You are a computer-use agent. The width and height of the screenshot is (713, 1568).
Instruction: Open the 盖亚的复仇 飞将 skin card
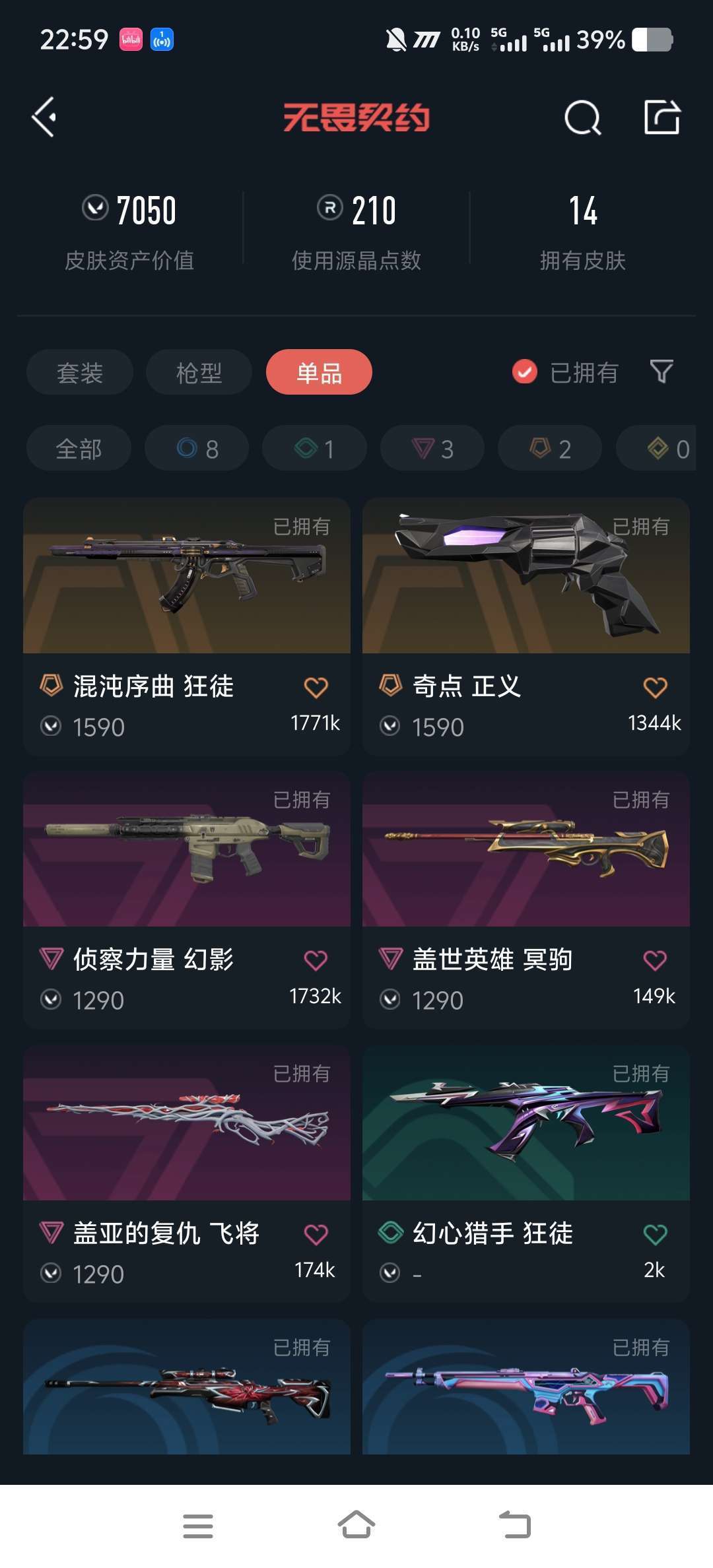pyautogui.click(x=187, y=1174)
